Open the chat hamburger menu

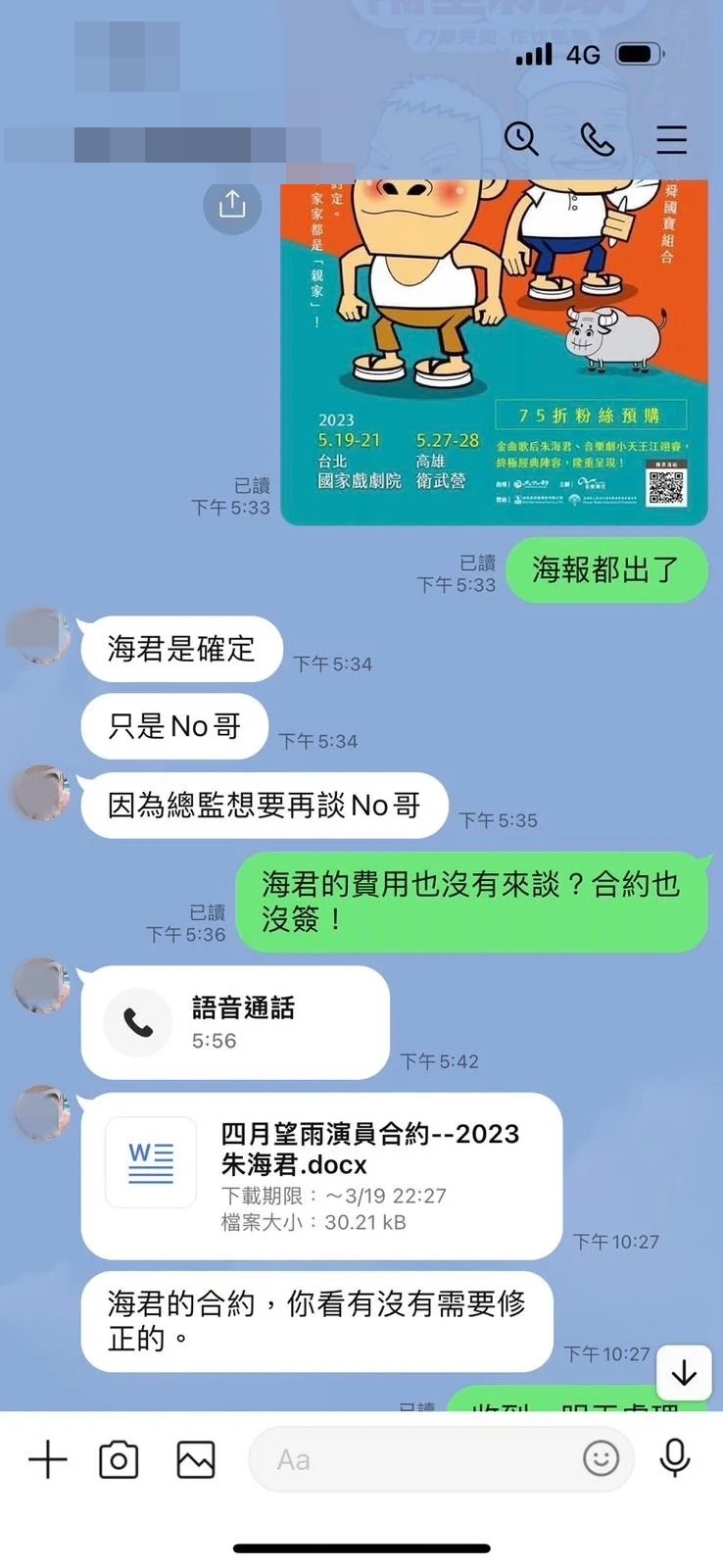coord(671,140)
